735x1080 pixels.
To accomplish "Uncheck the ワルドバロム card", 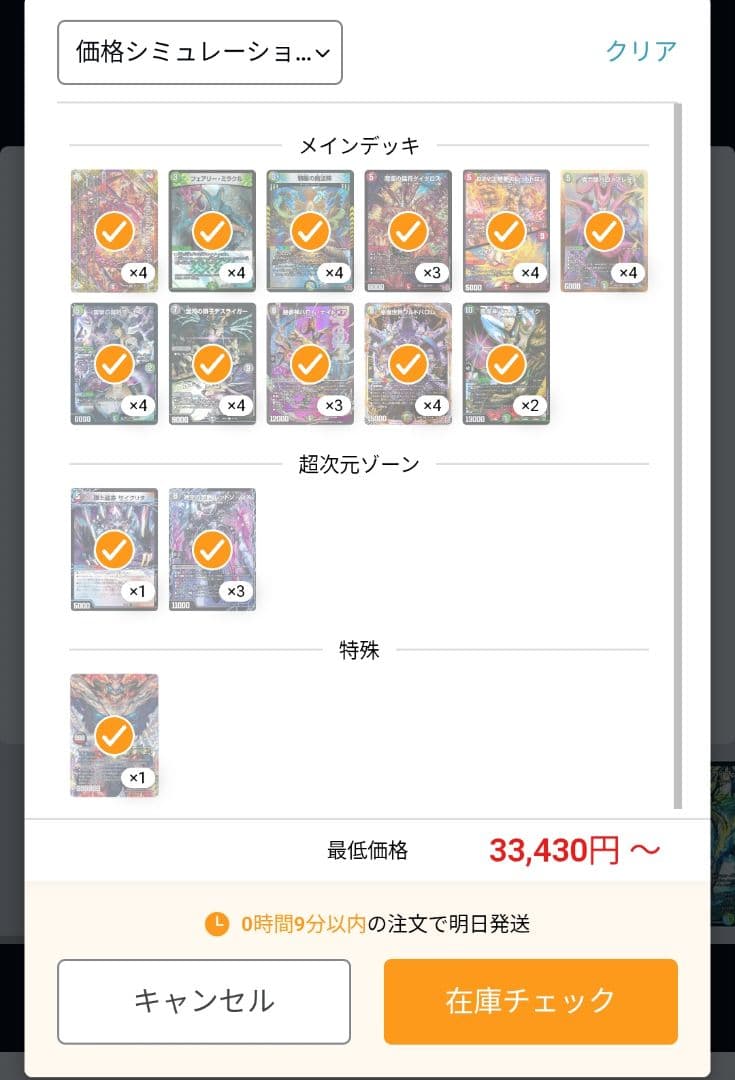I will (408, 364).
